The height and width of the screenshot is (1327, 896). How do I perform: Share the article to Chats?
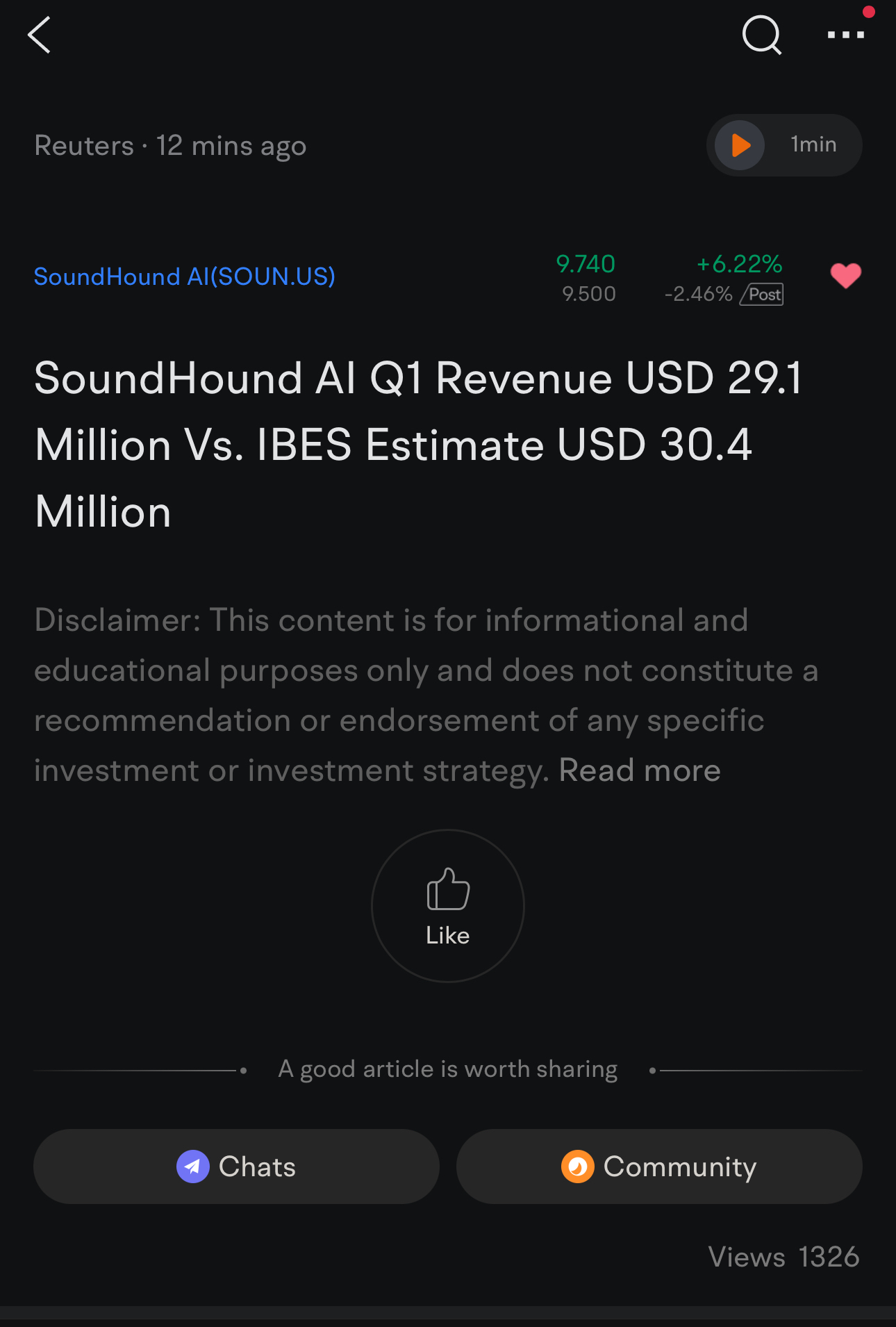236,1167
